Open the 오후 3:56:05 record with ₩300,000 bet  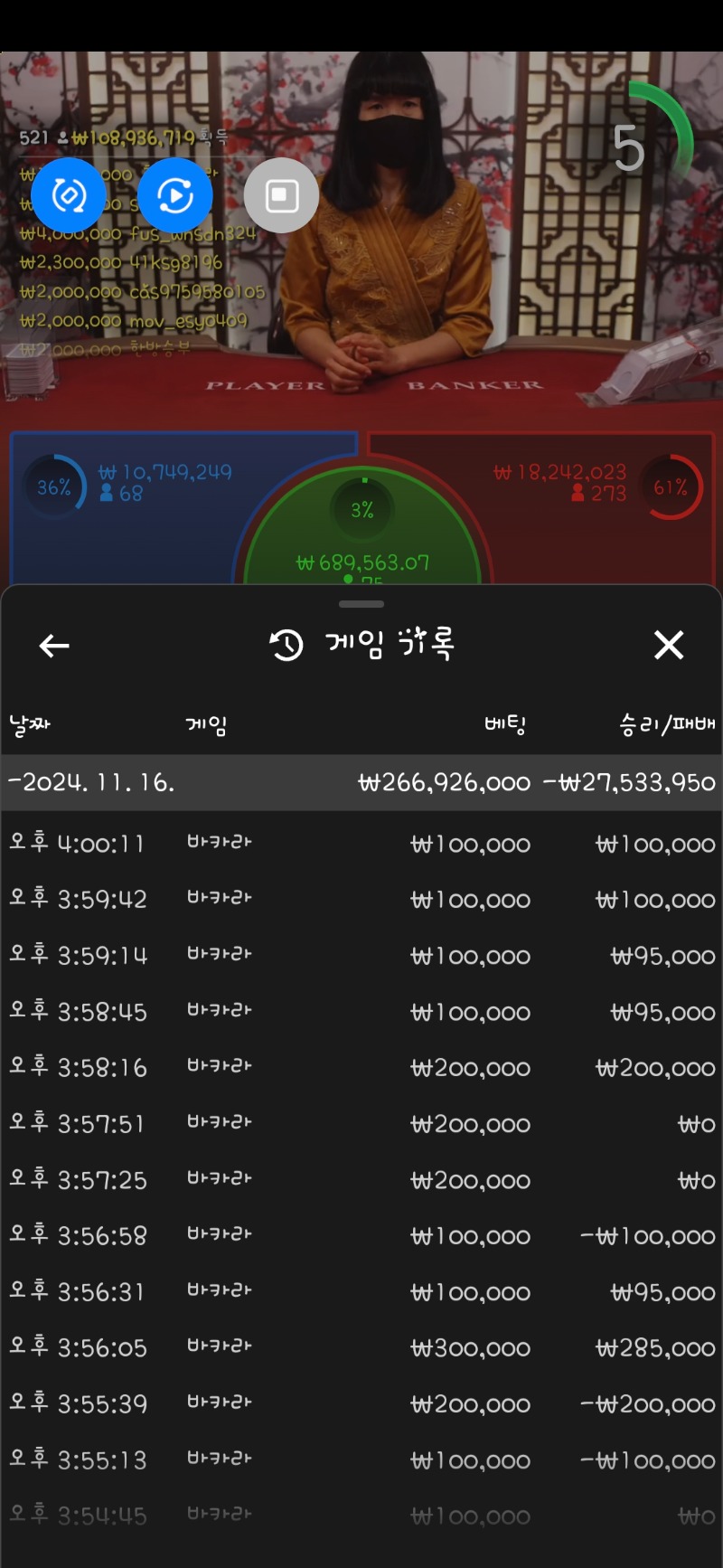[361, 1349]
